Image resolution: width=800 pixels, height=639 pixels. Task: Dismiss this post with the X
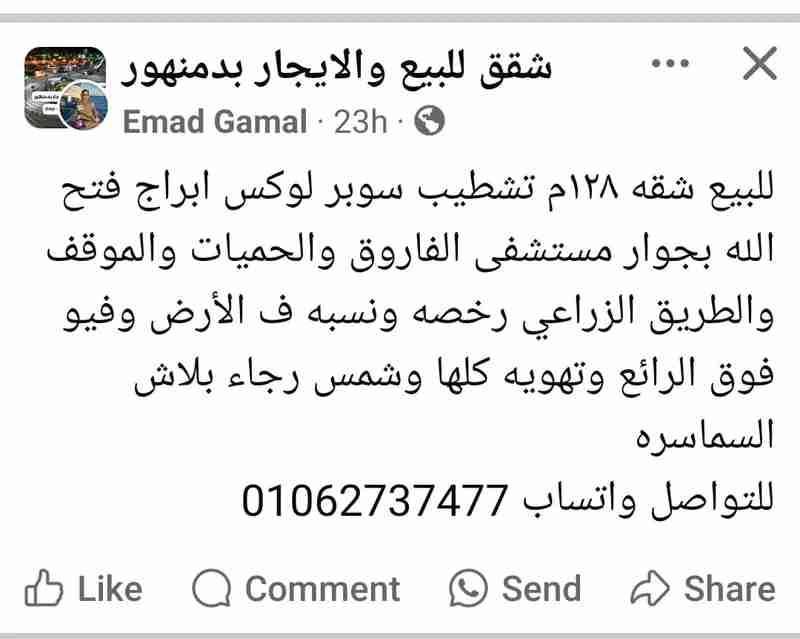click(760, 65)
